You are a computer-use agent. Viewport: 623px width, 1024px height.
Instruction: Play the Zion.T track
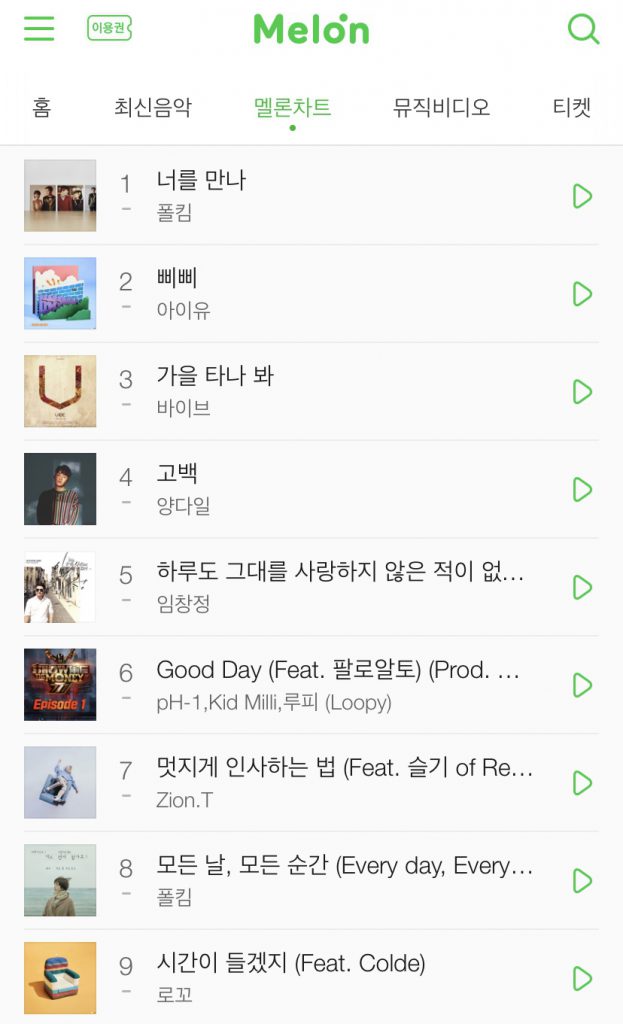click(x=582, y=783)
